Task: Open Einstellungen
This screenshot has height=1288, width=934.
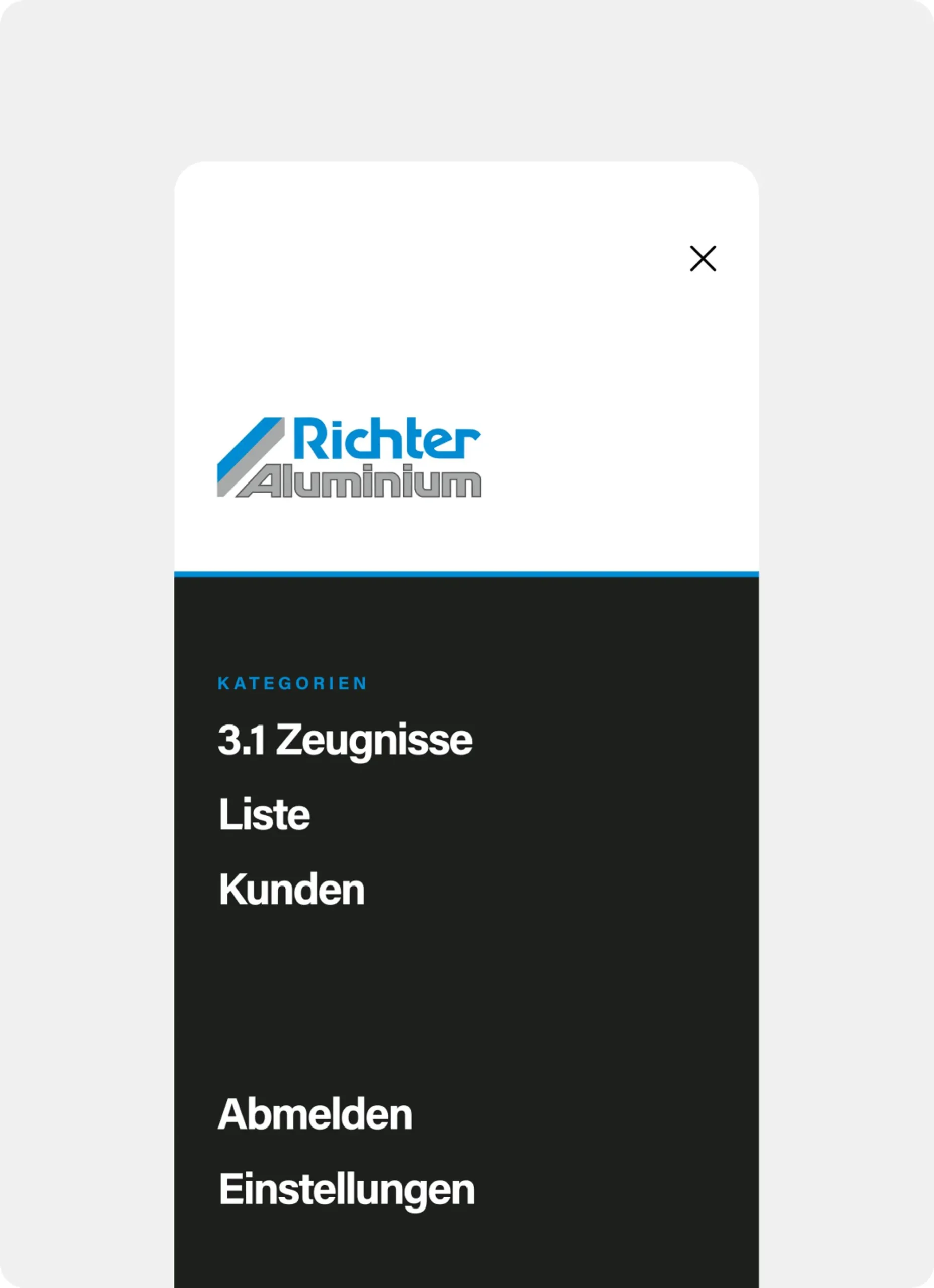Action: click(x=347, y=1189)
